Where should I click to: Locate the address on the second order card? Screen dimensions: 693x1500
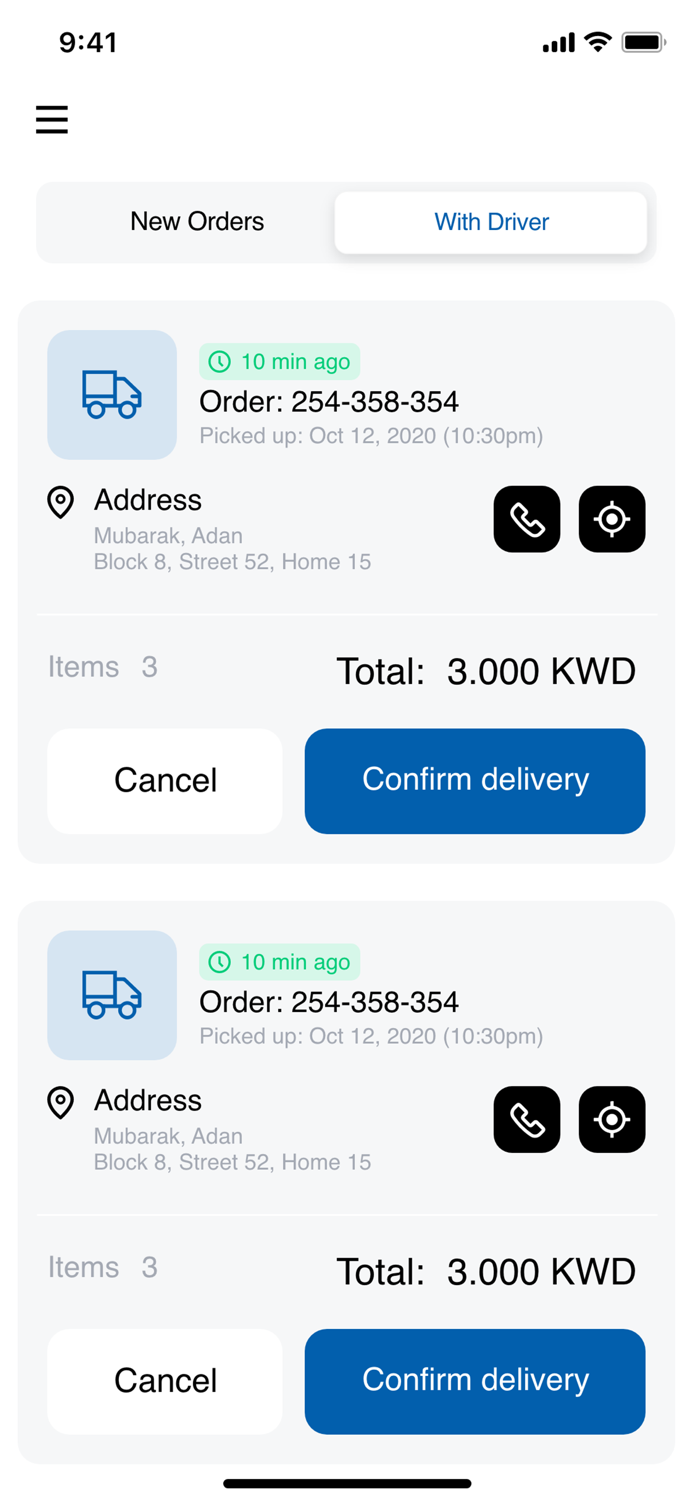[x=612, y=1119]
